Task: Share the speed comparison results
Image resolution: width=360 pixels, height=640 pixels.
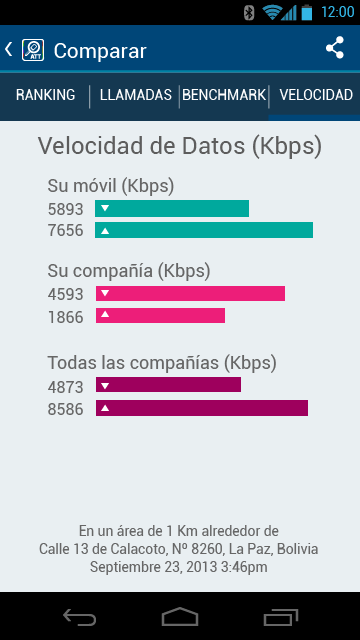Action: [335, 48]
